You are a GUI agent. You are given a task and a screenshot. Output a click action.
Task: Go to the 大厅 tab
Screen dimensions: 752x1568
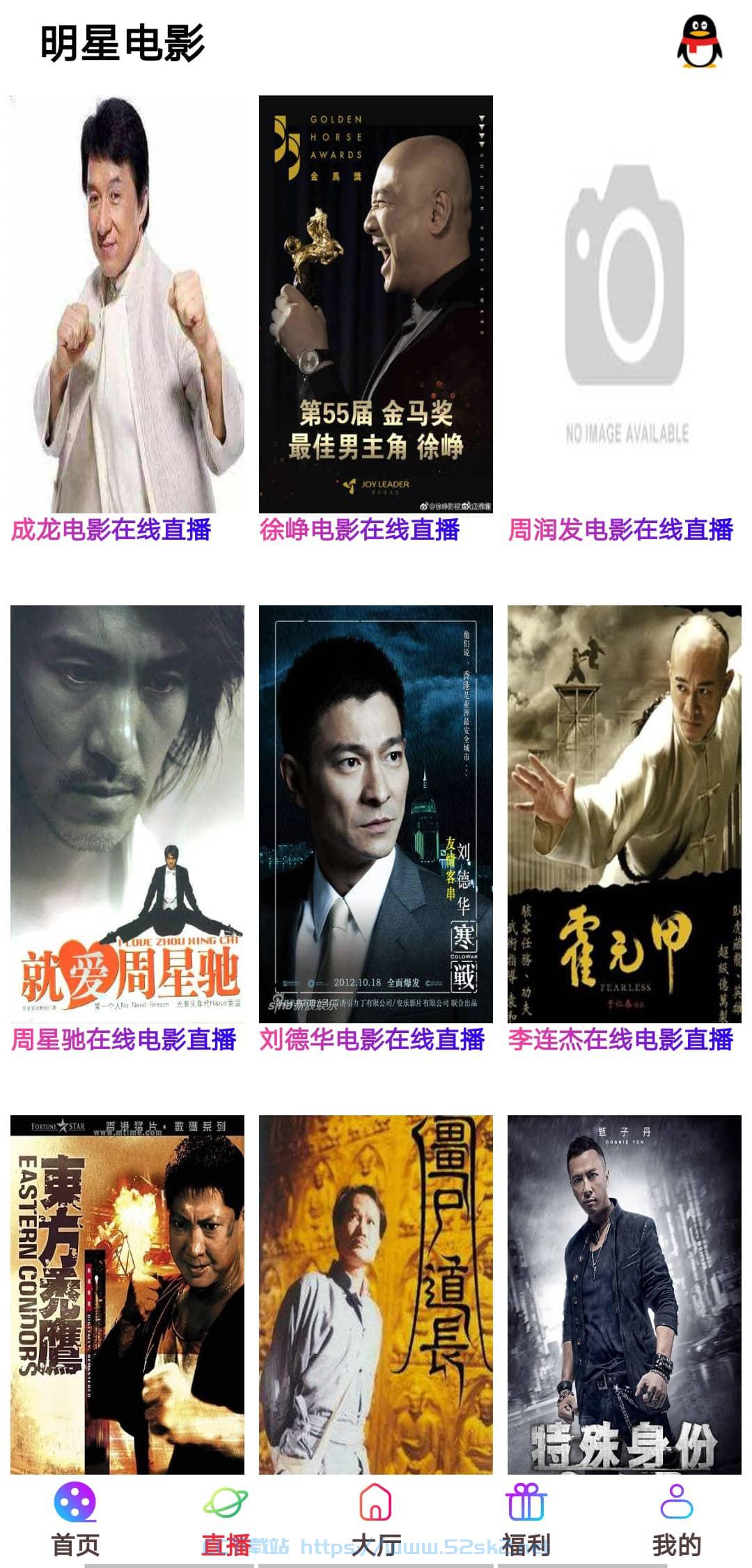point(376,1521)
